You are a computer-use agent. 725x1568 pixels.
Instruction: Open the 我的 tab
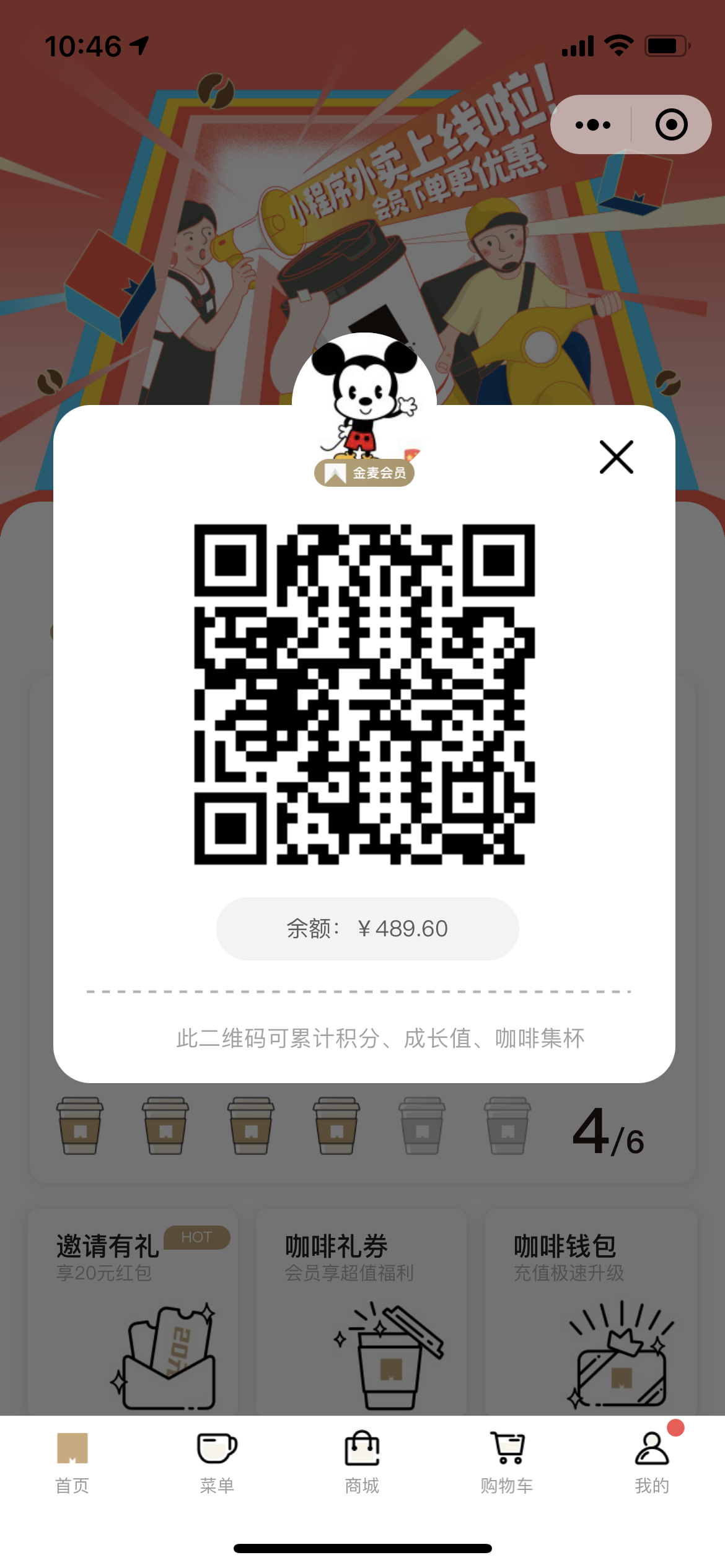[x=652, y=1461]
